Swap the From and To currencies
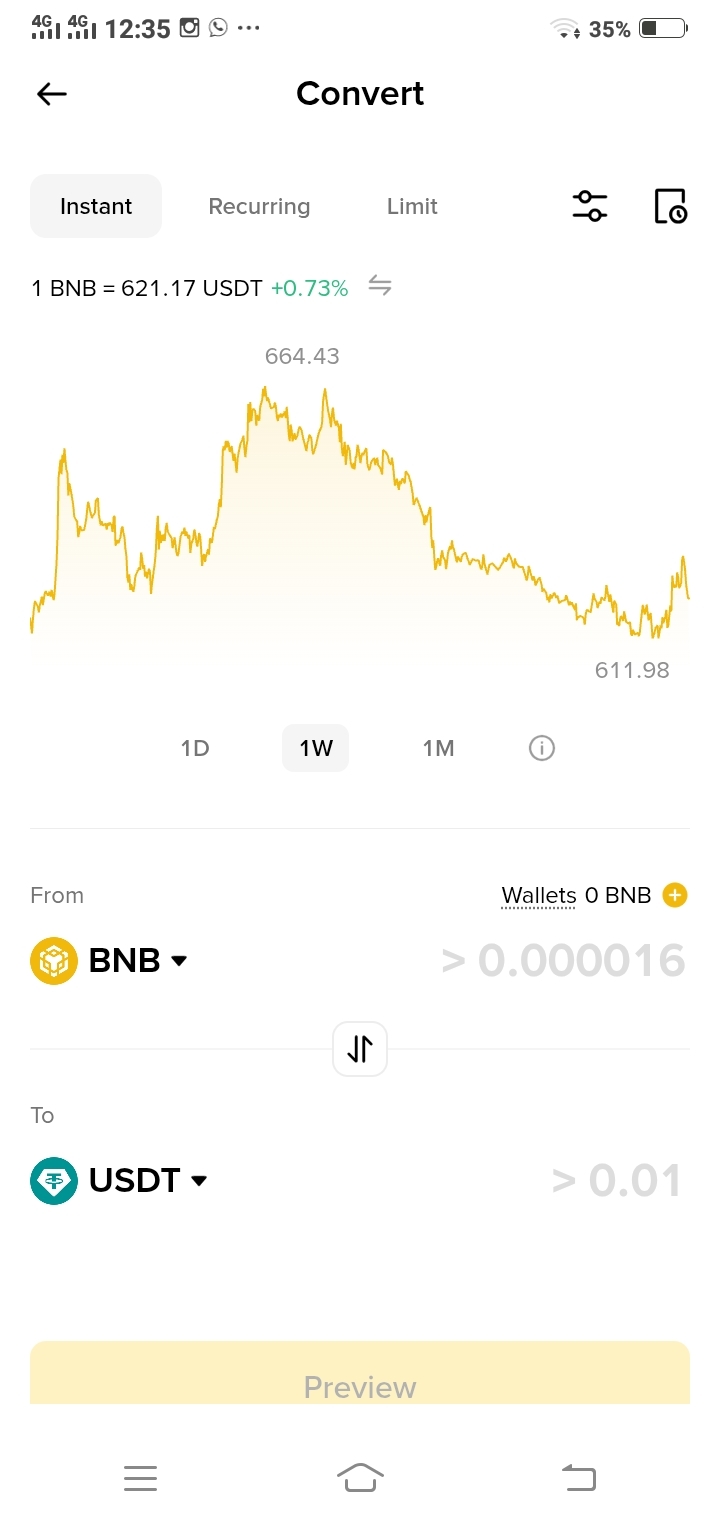Viewport: 720px width, 1520px height. [360, 1049]
